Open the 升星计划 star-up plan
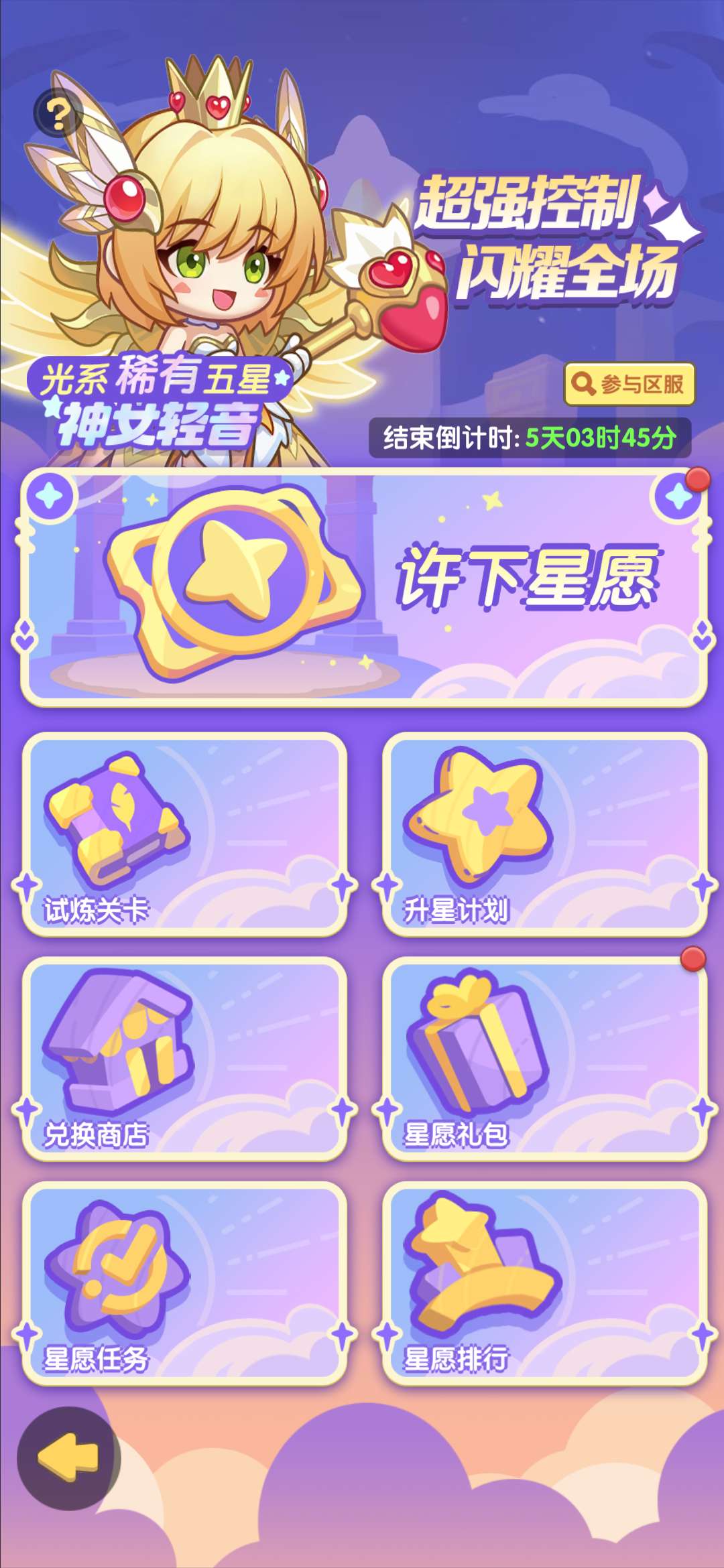This screenshot has width=724, height=1568. click(544, 833)
